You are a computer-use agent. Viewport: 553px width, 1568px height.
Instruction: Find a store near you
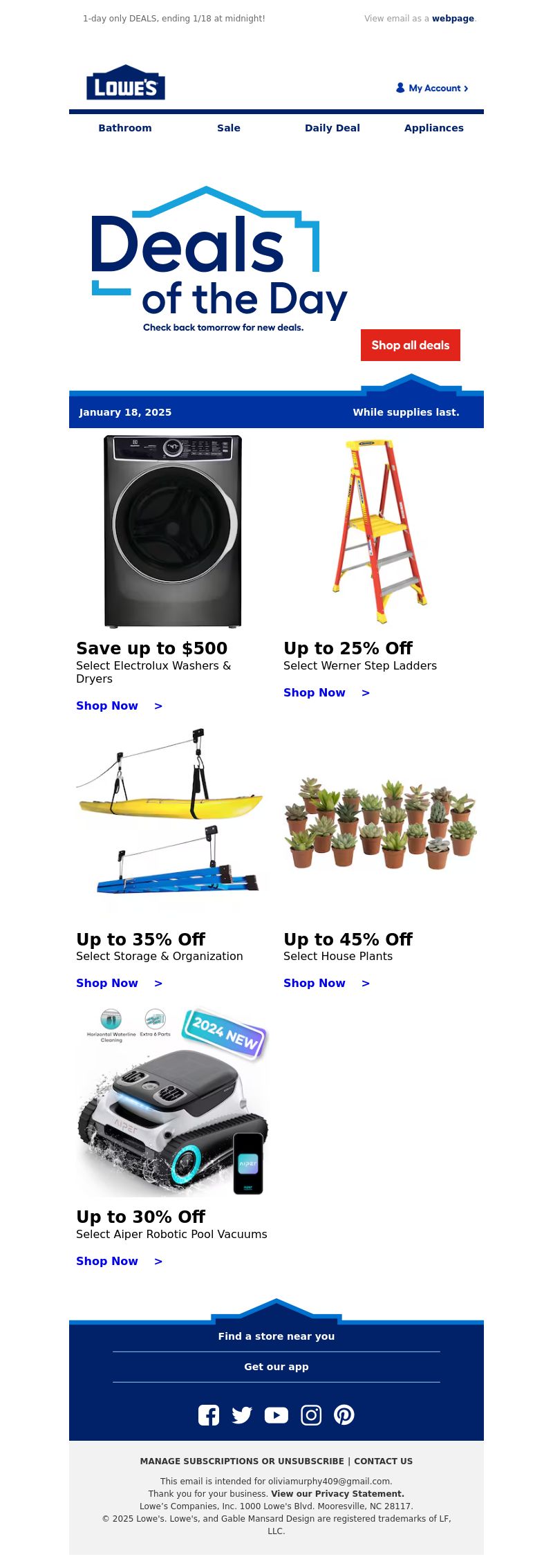[x=276, y=1336]
